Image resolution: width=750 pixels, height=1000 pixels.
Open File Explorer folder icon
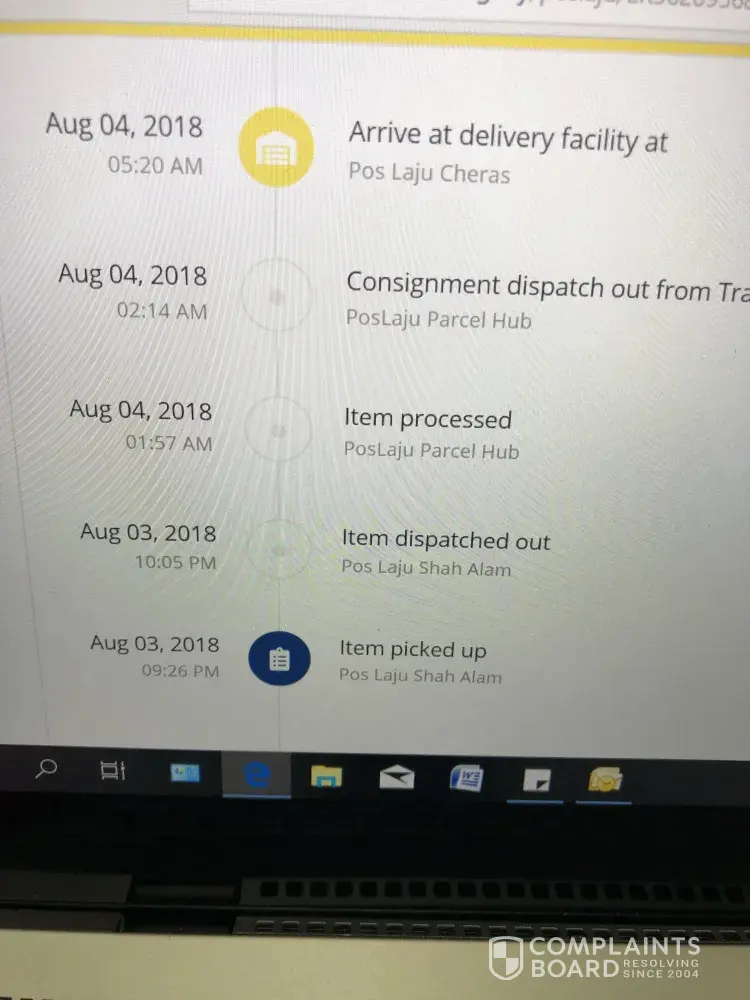(326, 776)
